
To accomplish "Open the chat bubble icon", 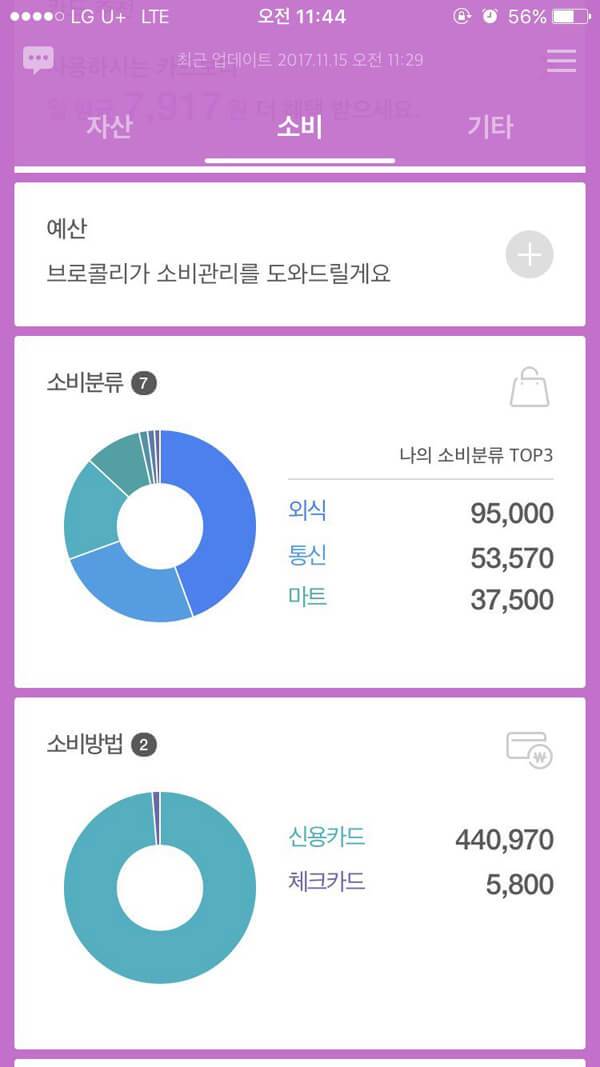I will [38, 60].
